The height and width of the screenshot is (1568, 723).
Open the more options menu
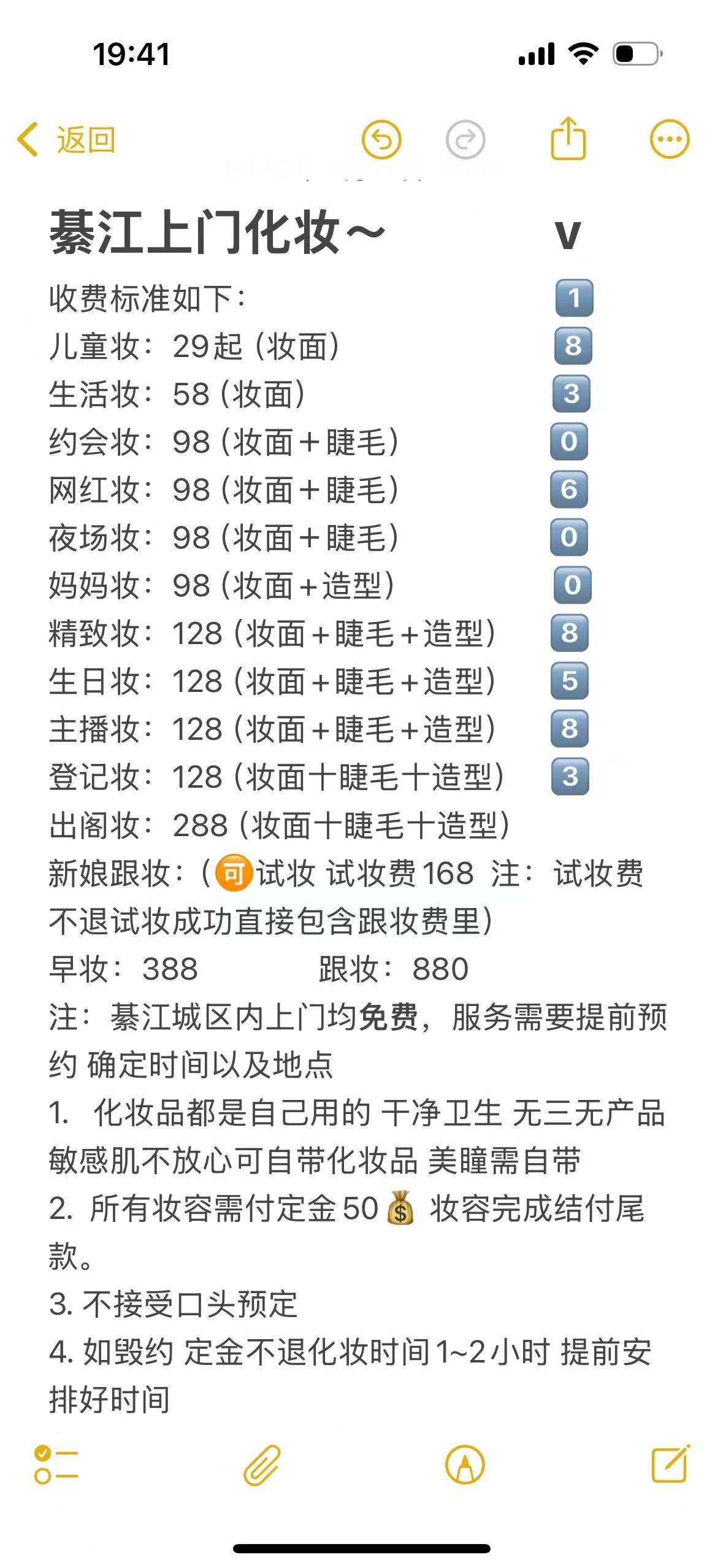click(669, 139)
